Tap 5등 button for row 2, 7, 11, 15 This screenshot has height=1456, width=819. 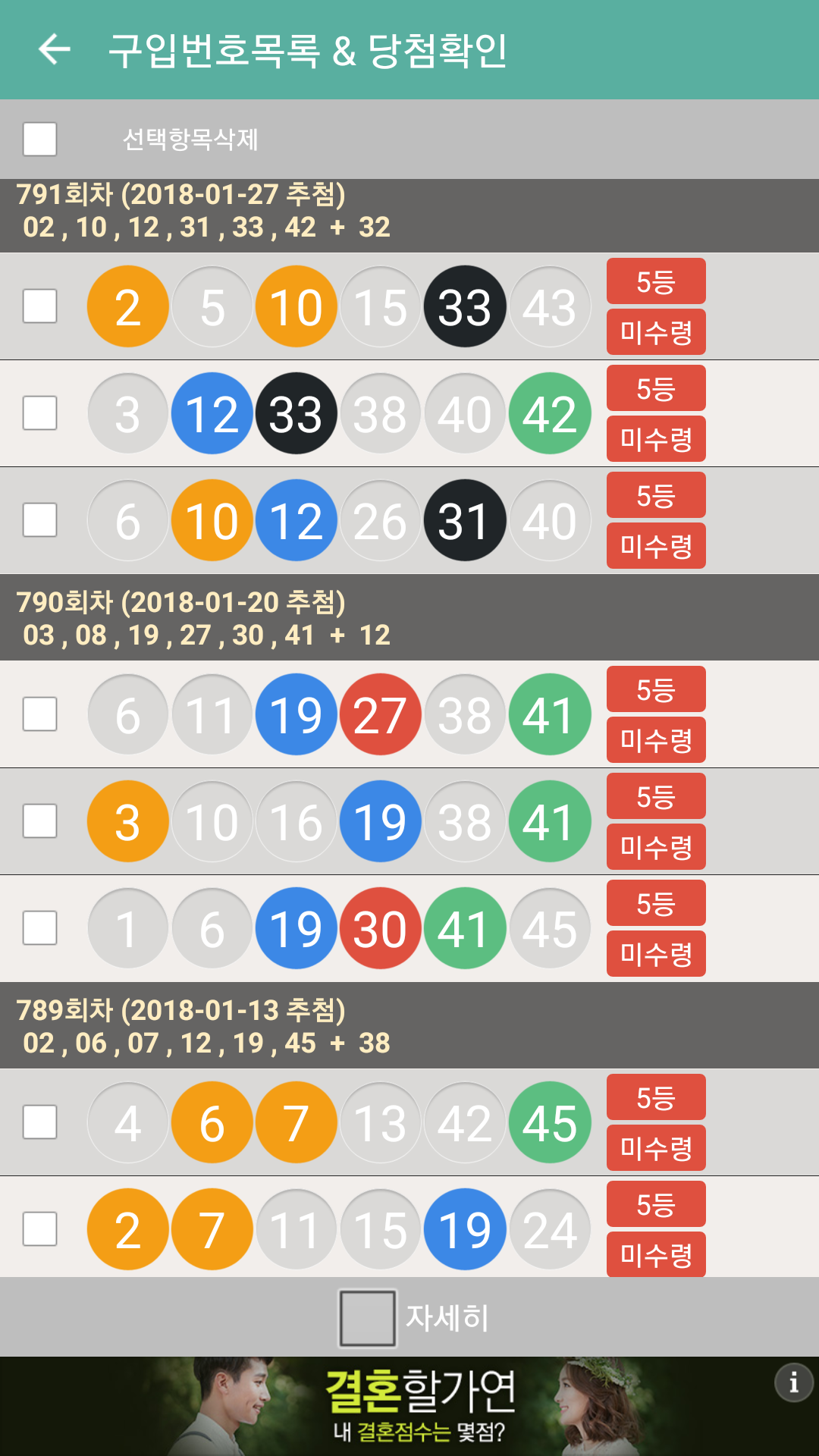point(656,1204)
